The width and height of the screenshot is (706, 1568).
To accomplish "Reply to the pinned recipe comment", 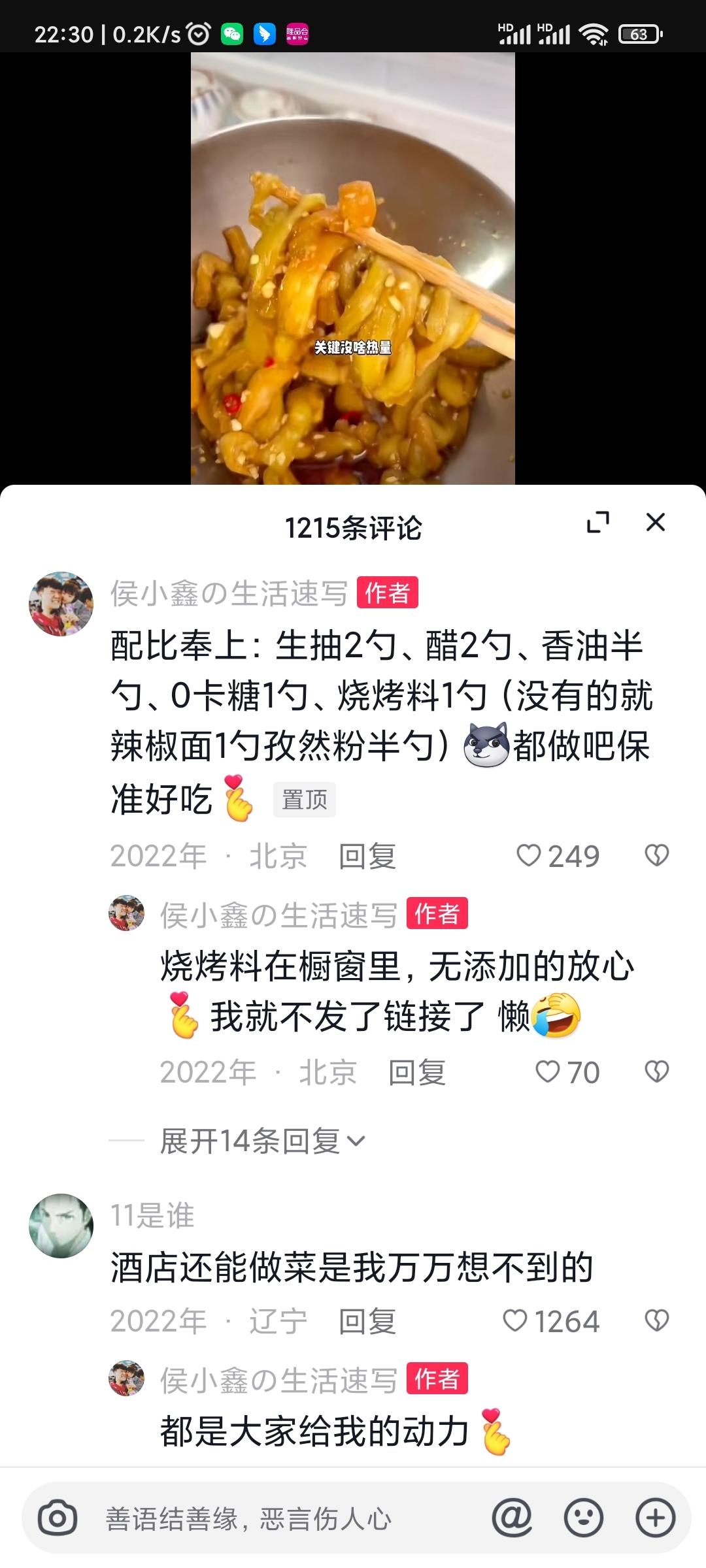I will click(367, 857).
